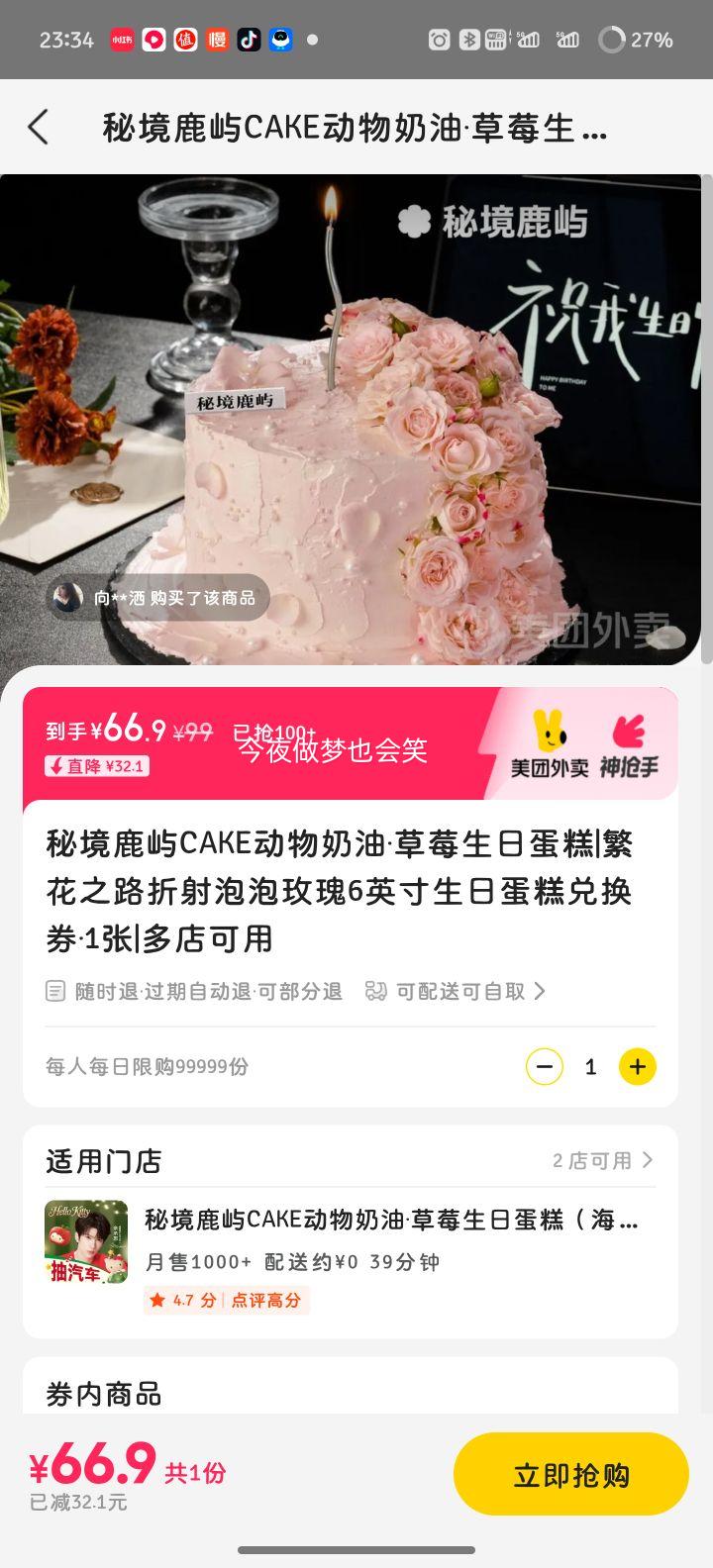
Task: Increase quantity with the plus button
Action: click(x=637, y=1066)
